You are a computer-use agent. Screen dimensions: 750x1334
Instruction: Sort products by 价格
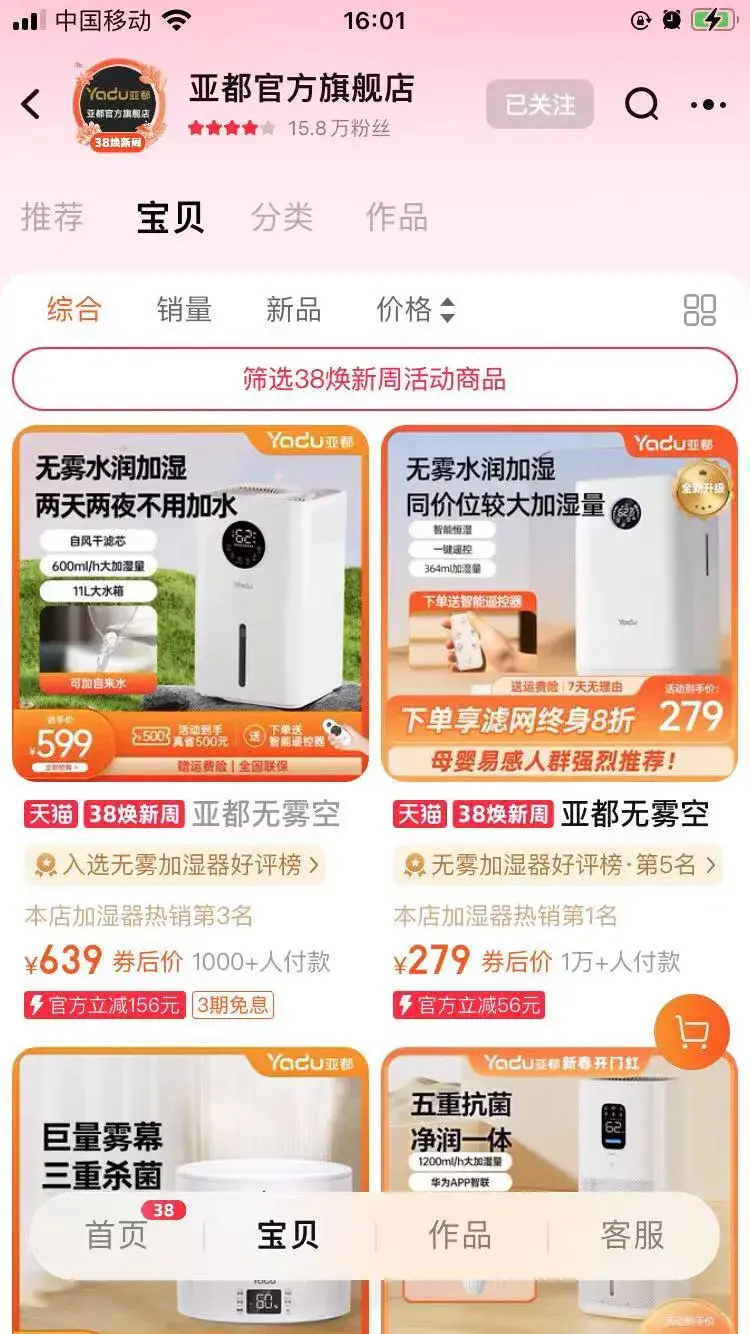[x=414, y=310]
